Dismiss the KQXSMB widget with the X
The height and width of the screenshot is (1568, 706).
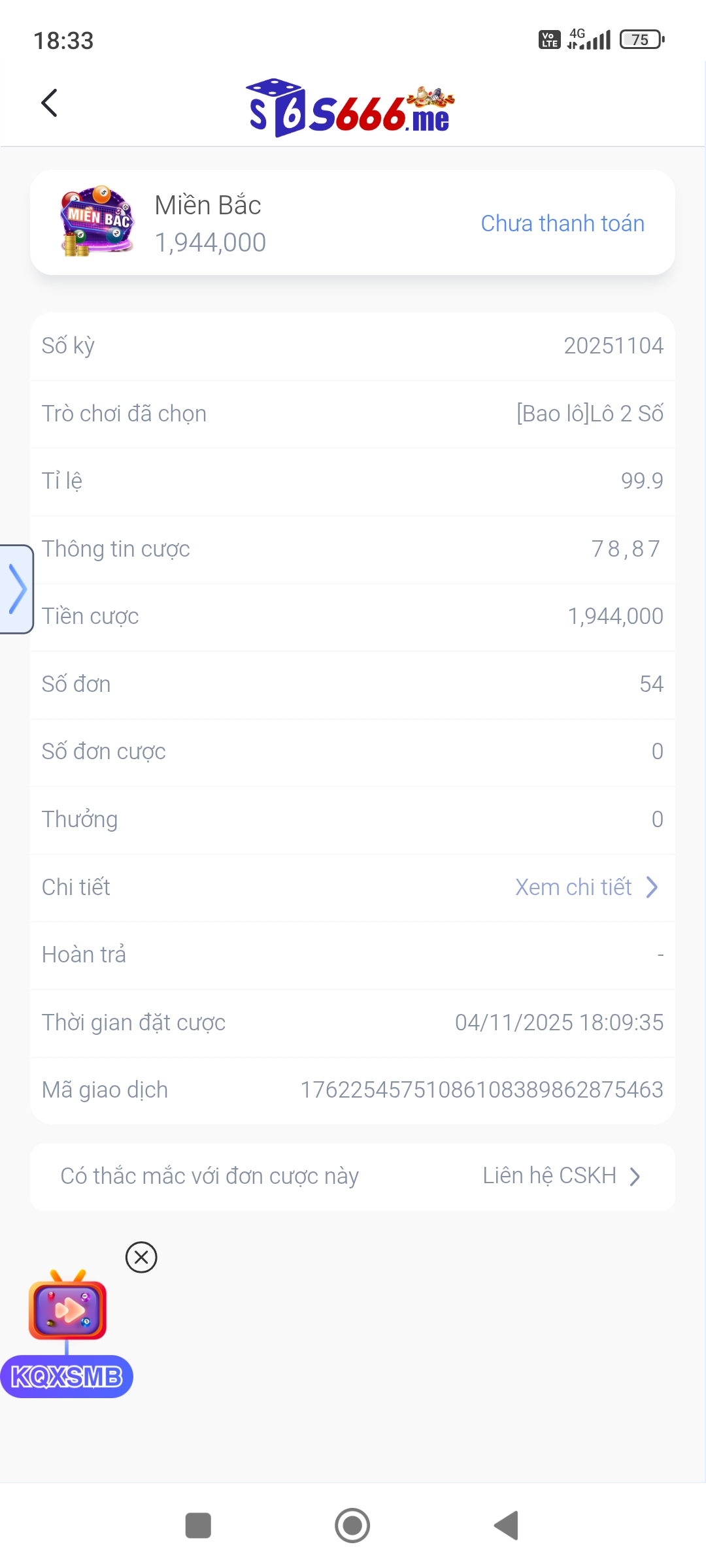[x=141, y=1258]
